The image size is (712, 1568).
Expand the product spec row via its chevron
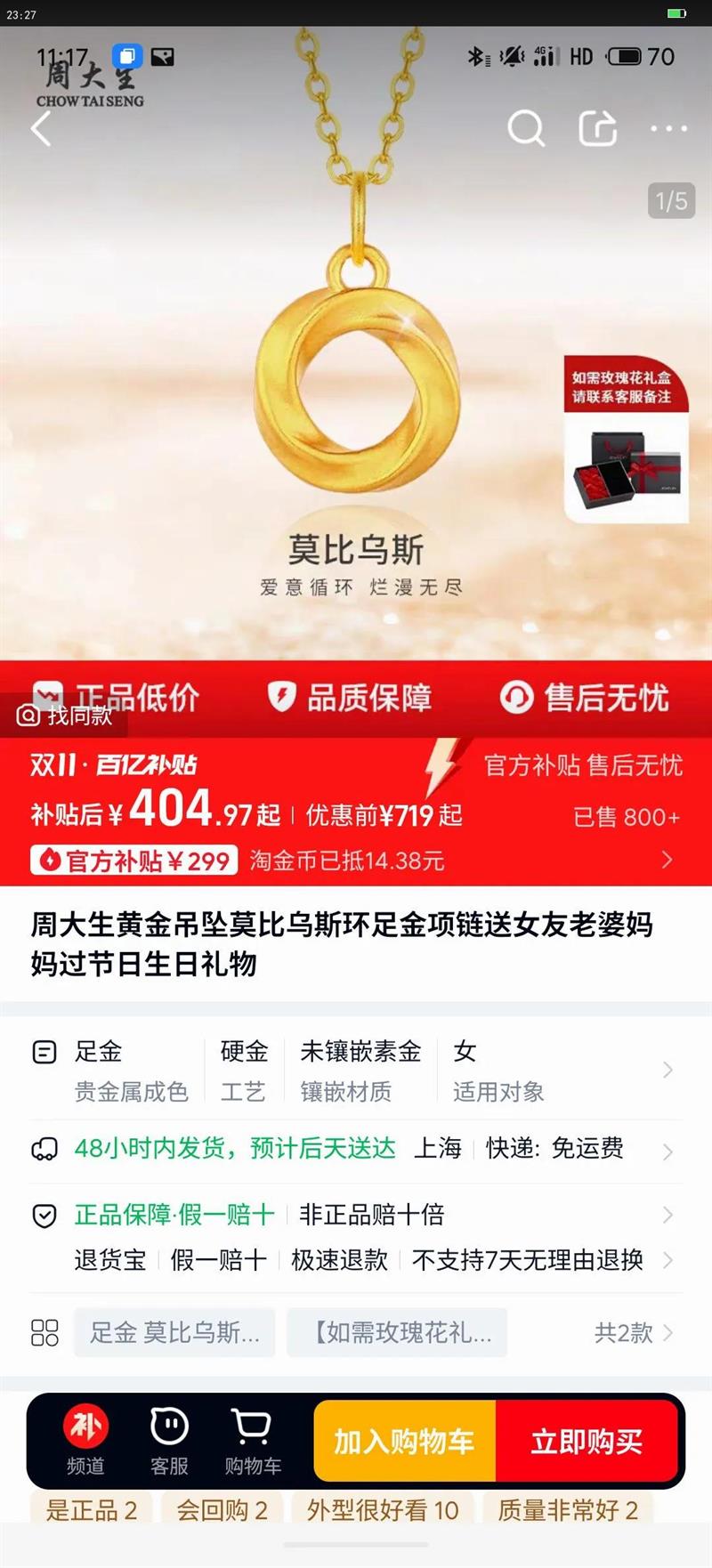[668, 1071]
